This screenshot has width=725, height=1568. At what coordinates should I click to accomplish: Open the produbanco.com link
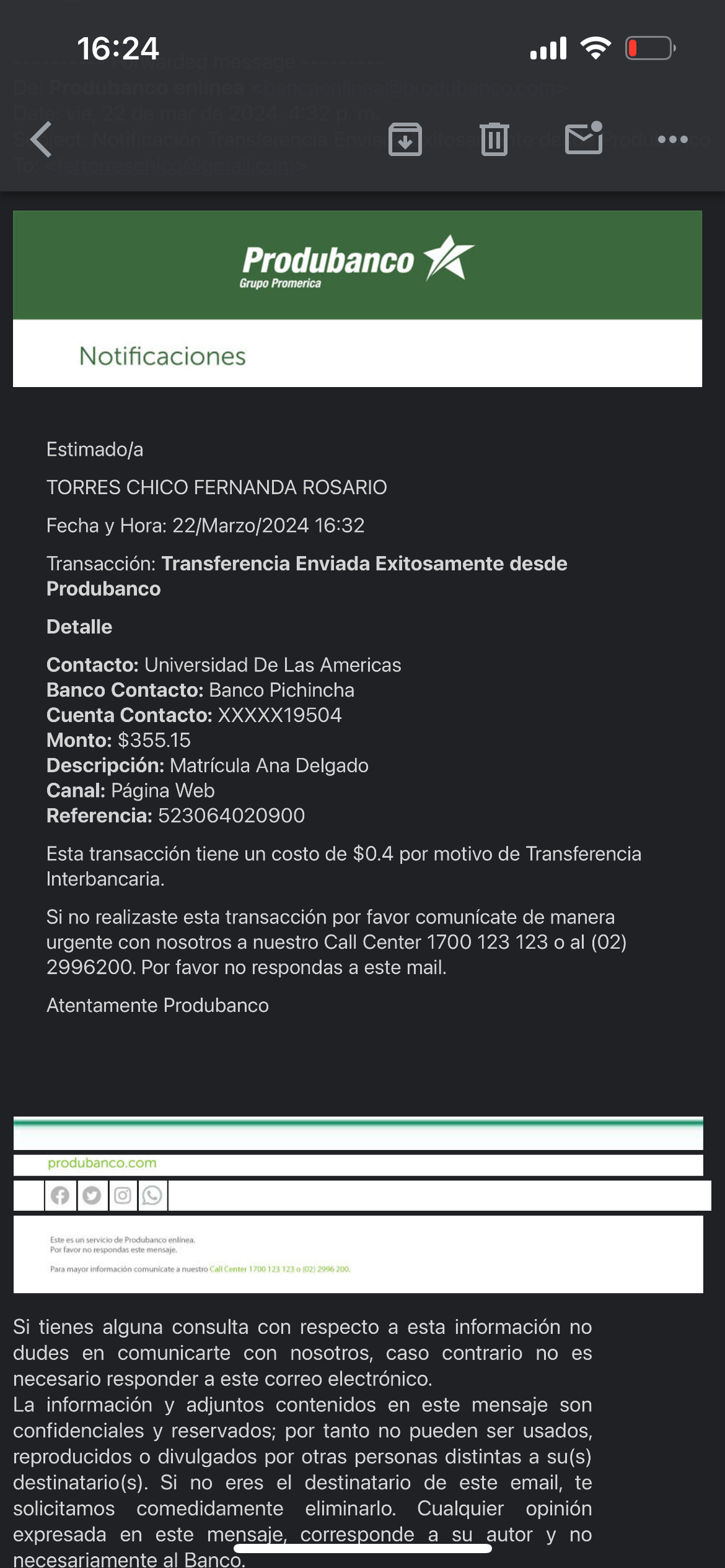[102, 1163]
